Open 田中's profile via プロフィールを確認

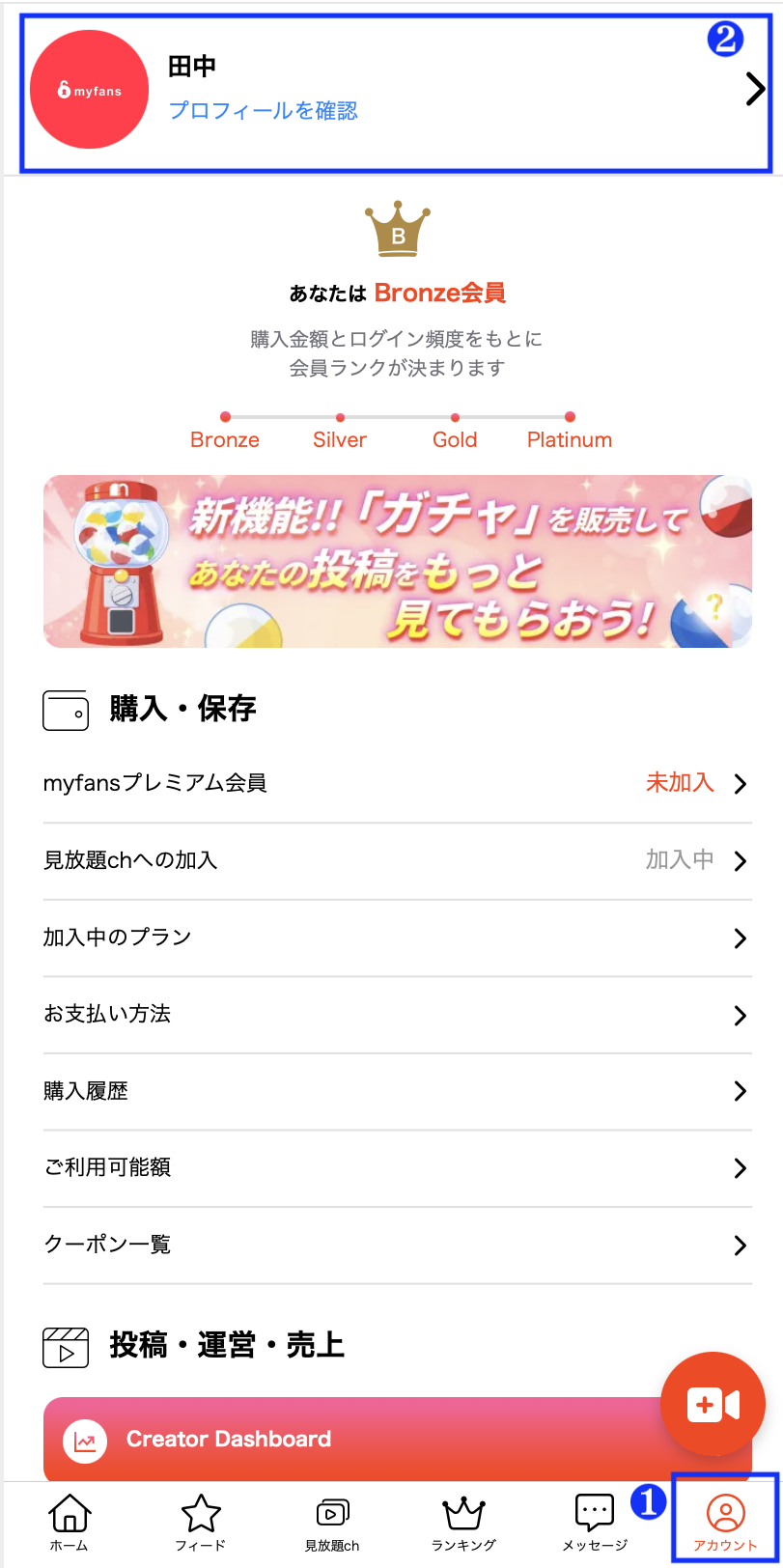[x=264, y=111]
